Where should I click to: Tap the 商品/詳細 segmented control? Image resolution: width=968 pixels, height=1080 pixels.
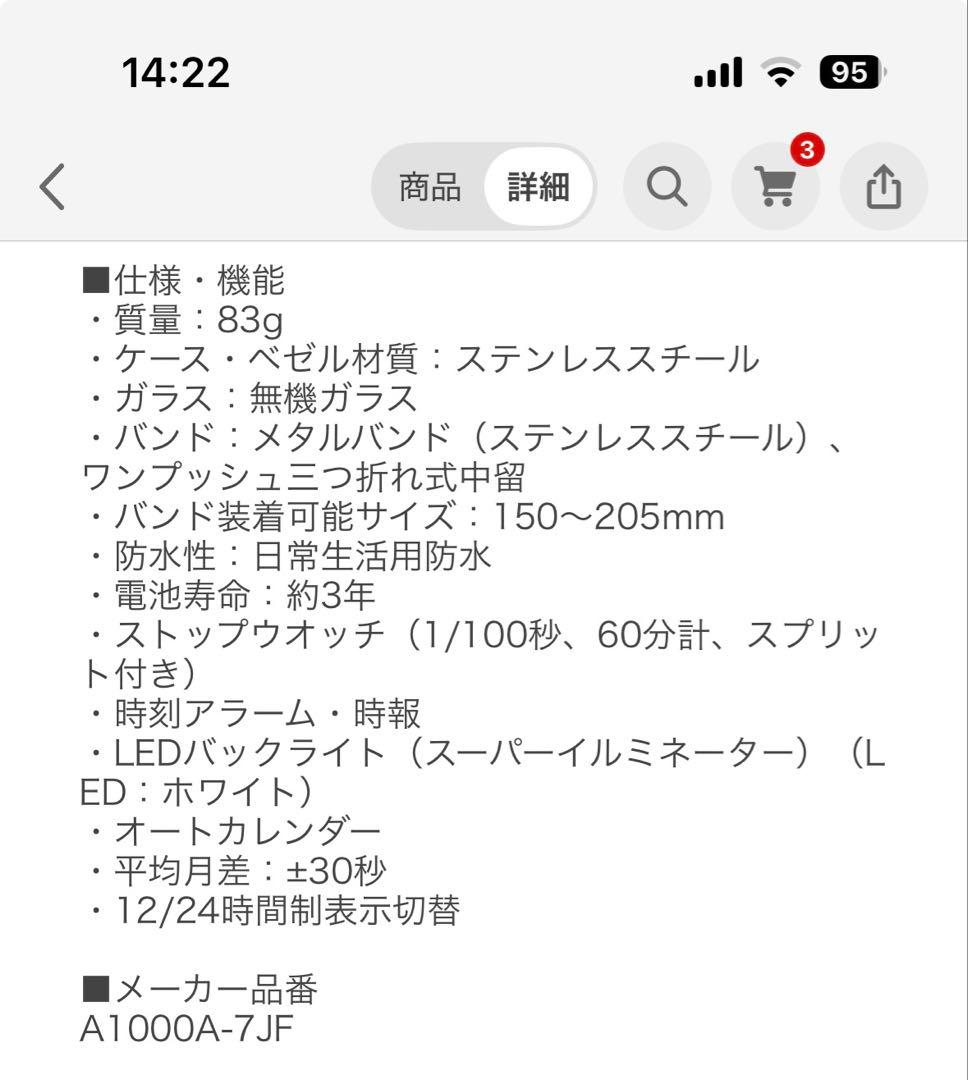[x=483, y=186]
